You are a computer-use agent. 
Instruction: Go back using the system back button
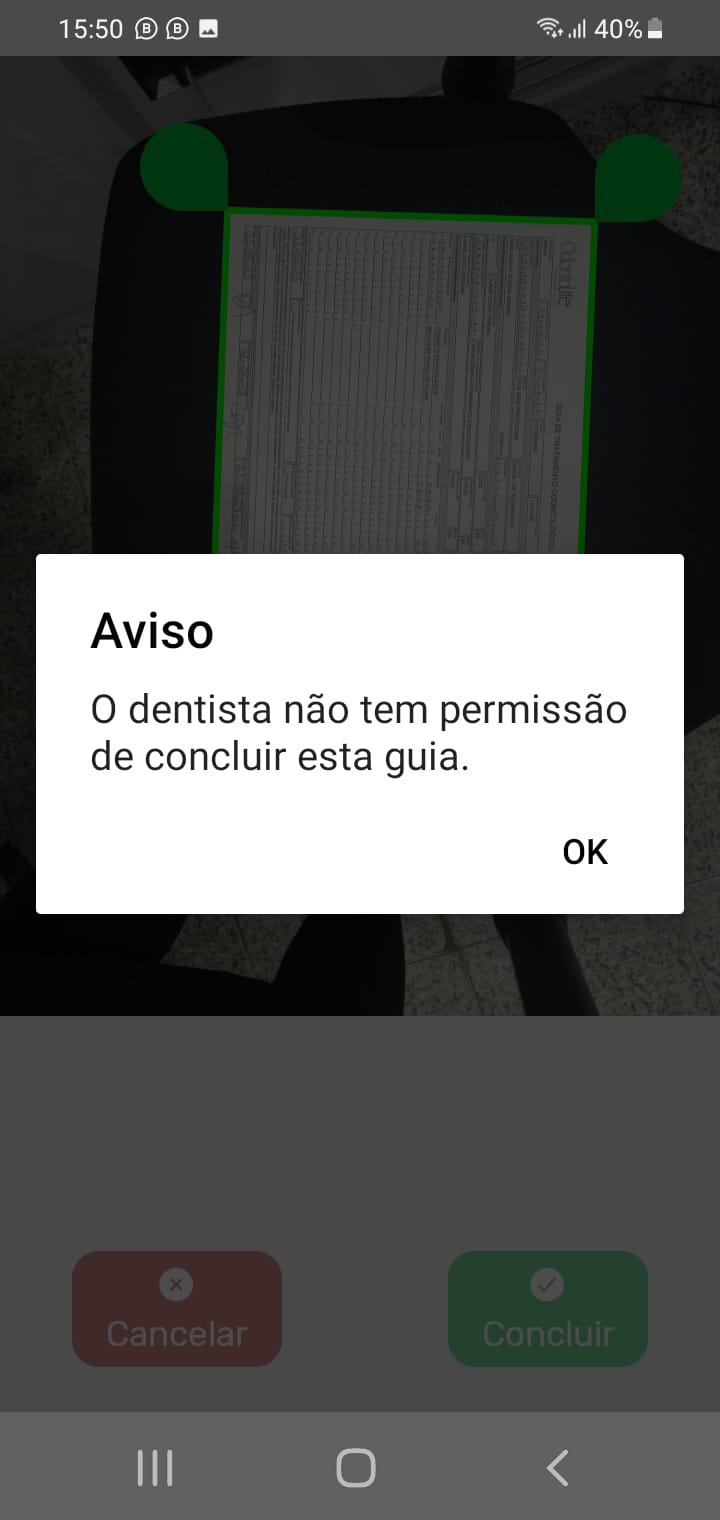click(557, 1468)
